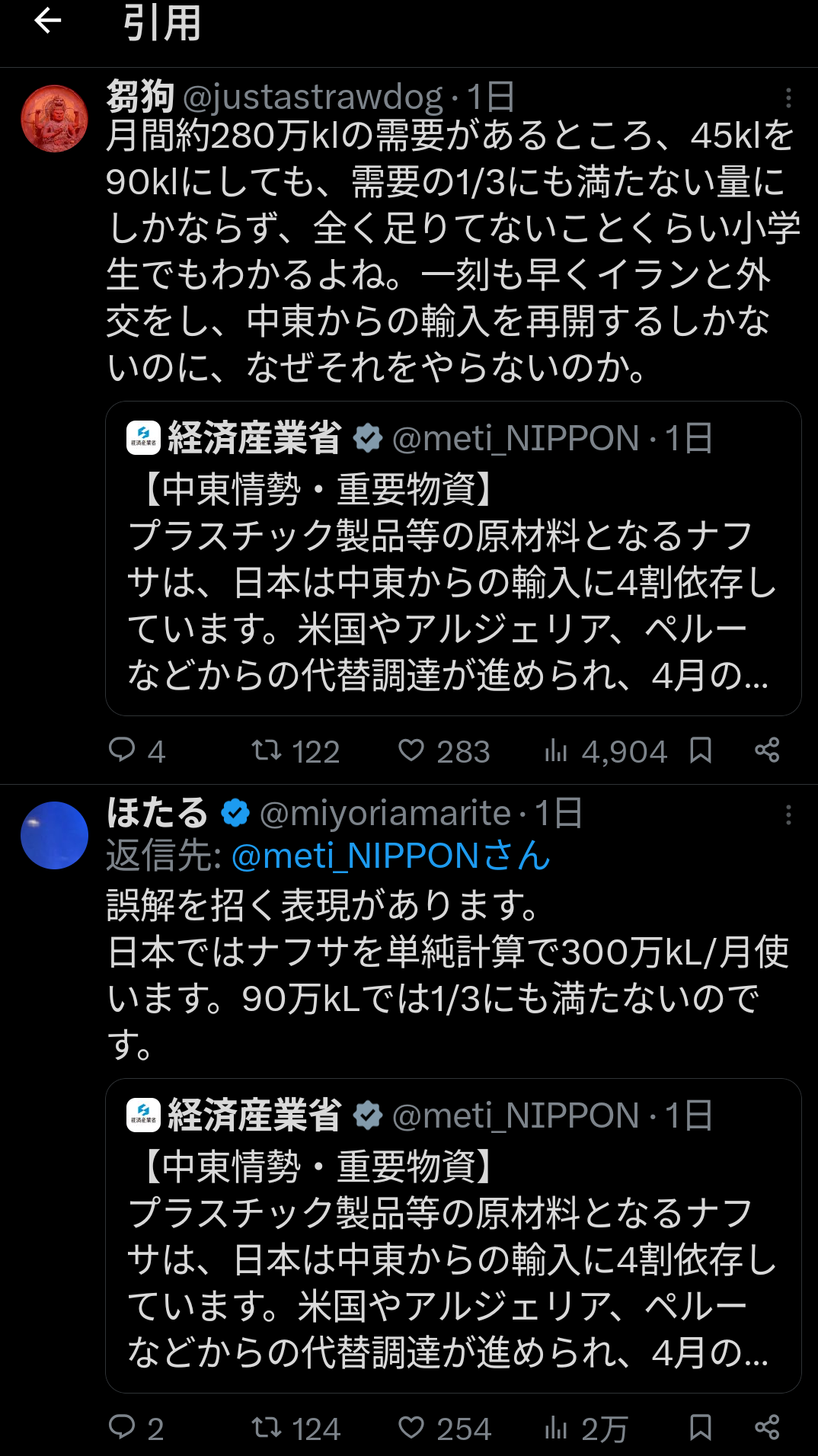Reply to ほたる's post
This screenshot has height=1456, width=818.
pyautogui.click(x=136, y=1429)
